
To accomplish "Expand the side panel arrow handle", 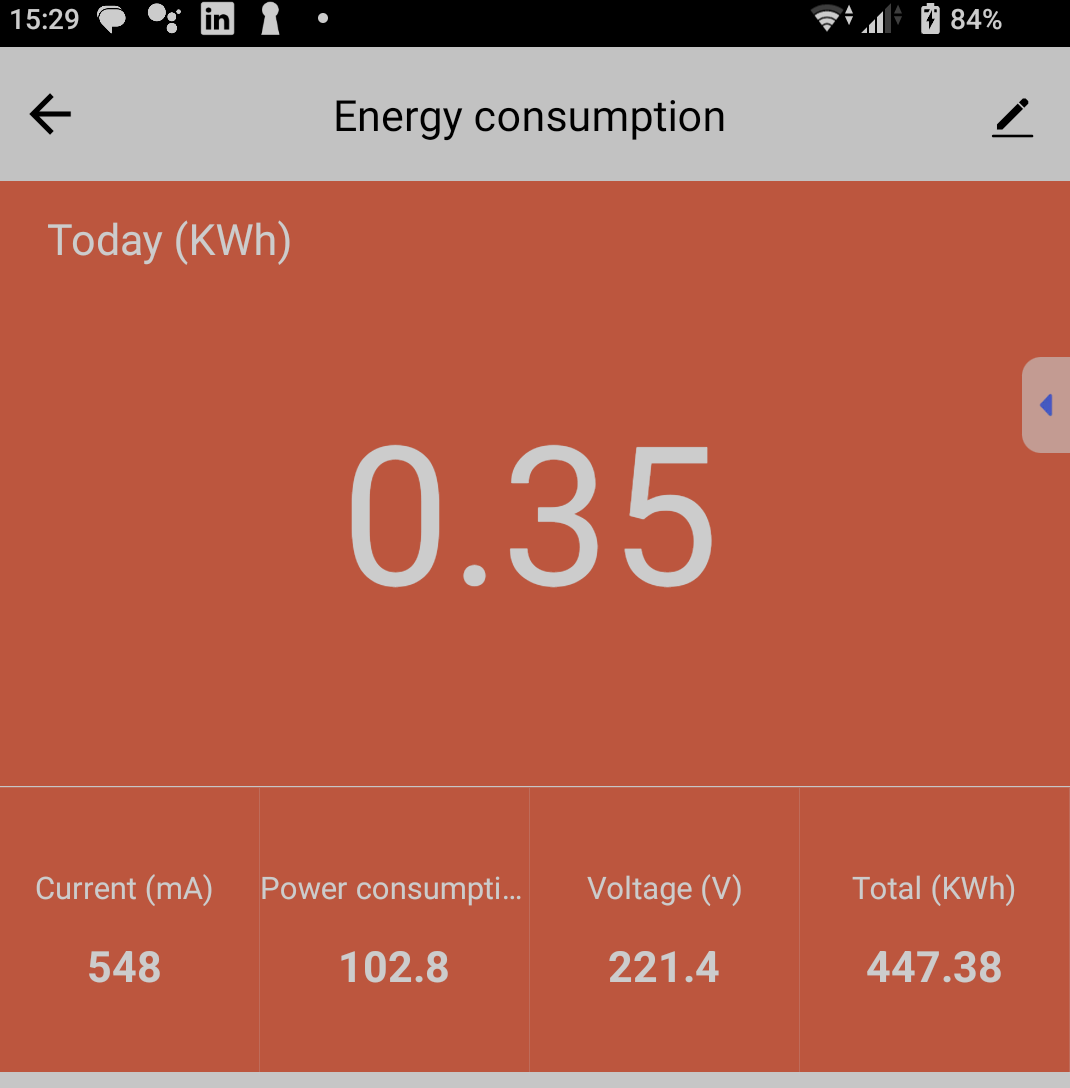I will coord(1046,405).
